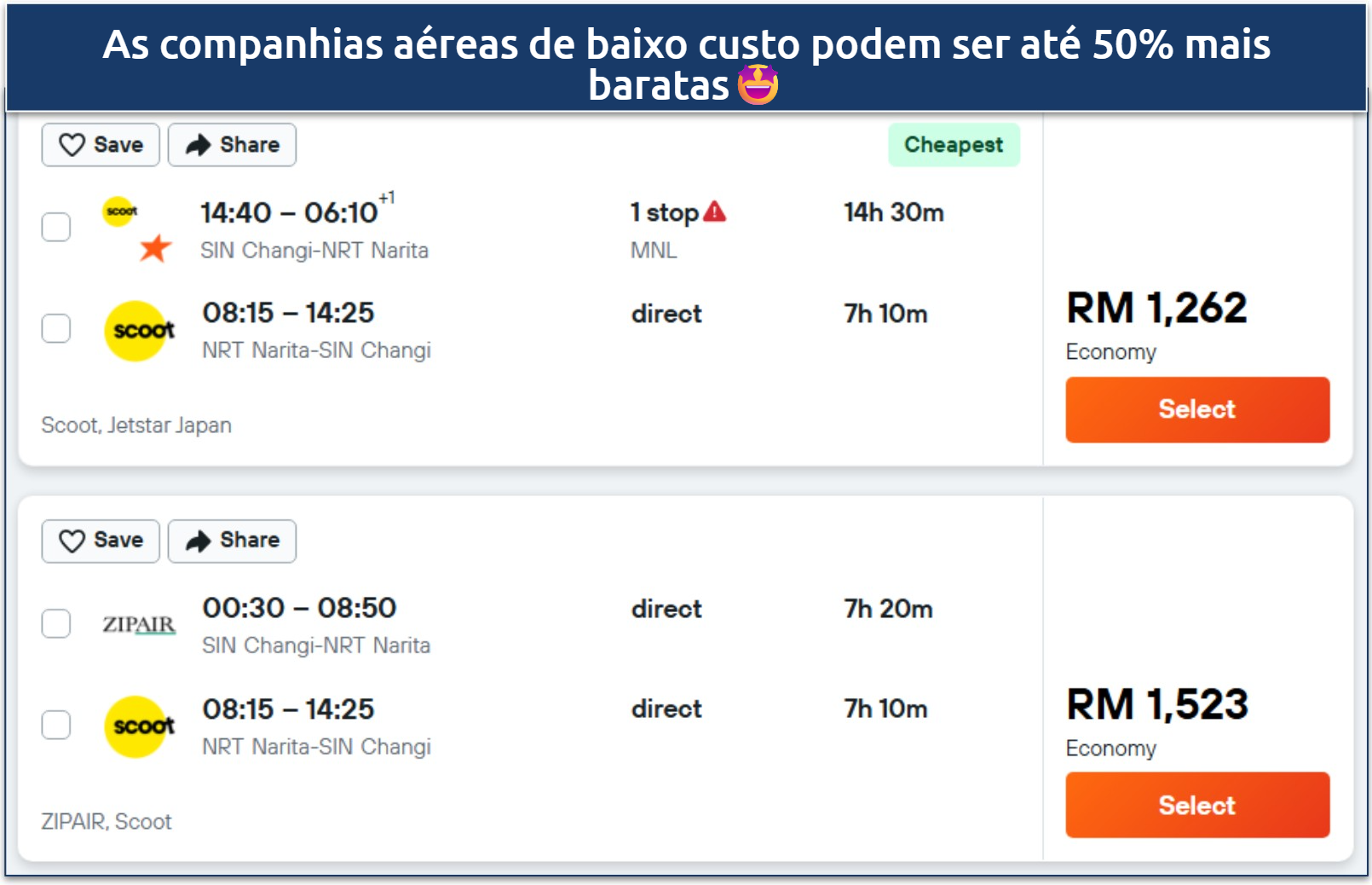Save the Scoot, Jetstar Japan itinerary
This screenshot has height=885, width=1372.
tap(101, 145)
